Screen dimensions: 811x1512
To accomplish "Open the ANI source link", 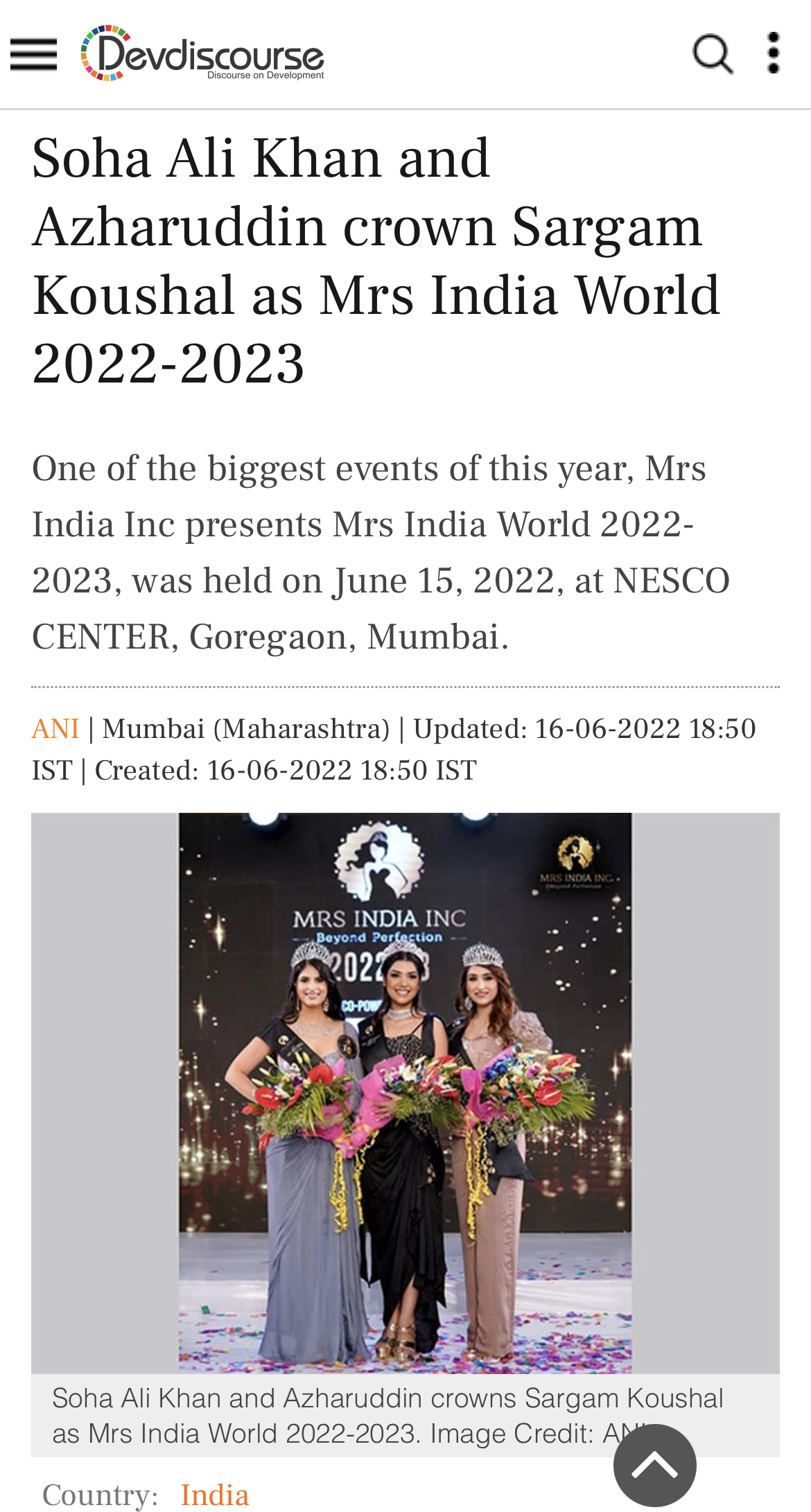I will pos(55,729).
